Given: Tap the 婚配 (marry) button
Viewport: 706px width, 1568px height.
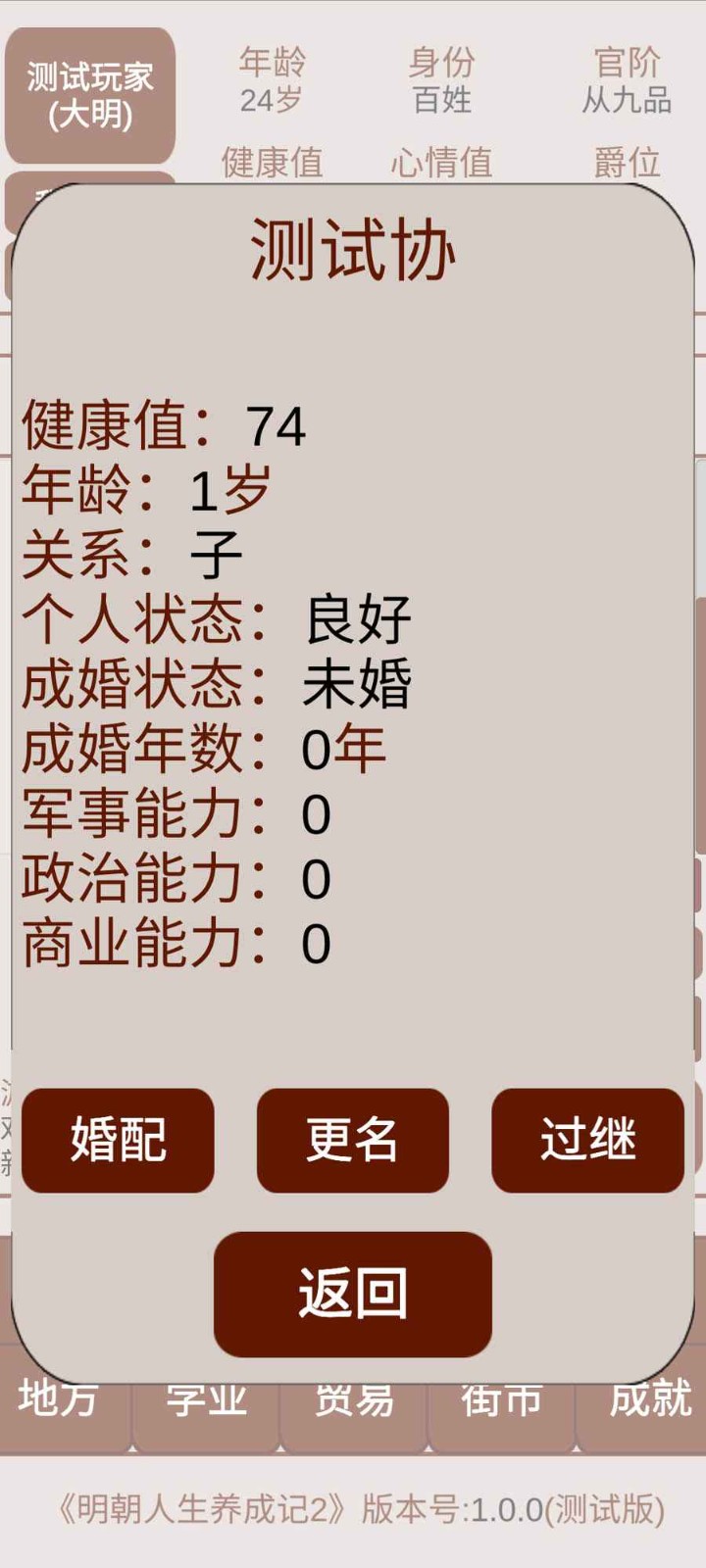Looking at the screenshot, I should point(117,1142).
